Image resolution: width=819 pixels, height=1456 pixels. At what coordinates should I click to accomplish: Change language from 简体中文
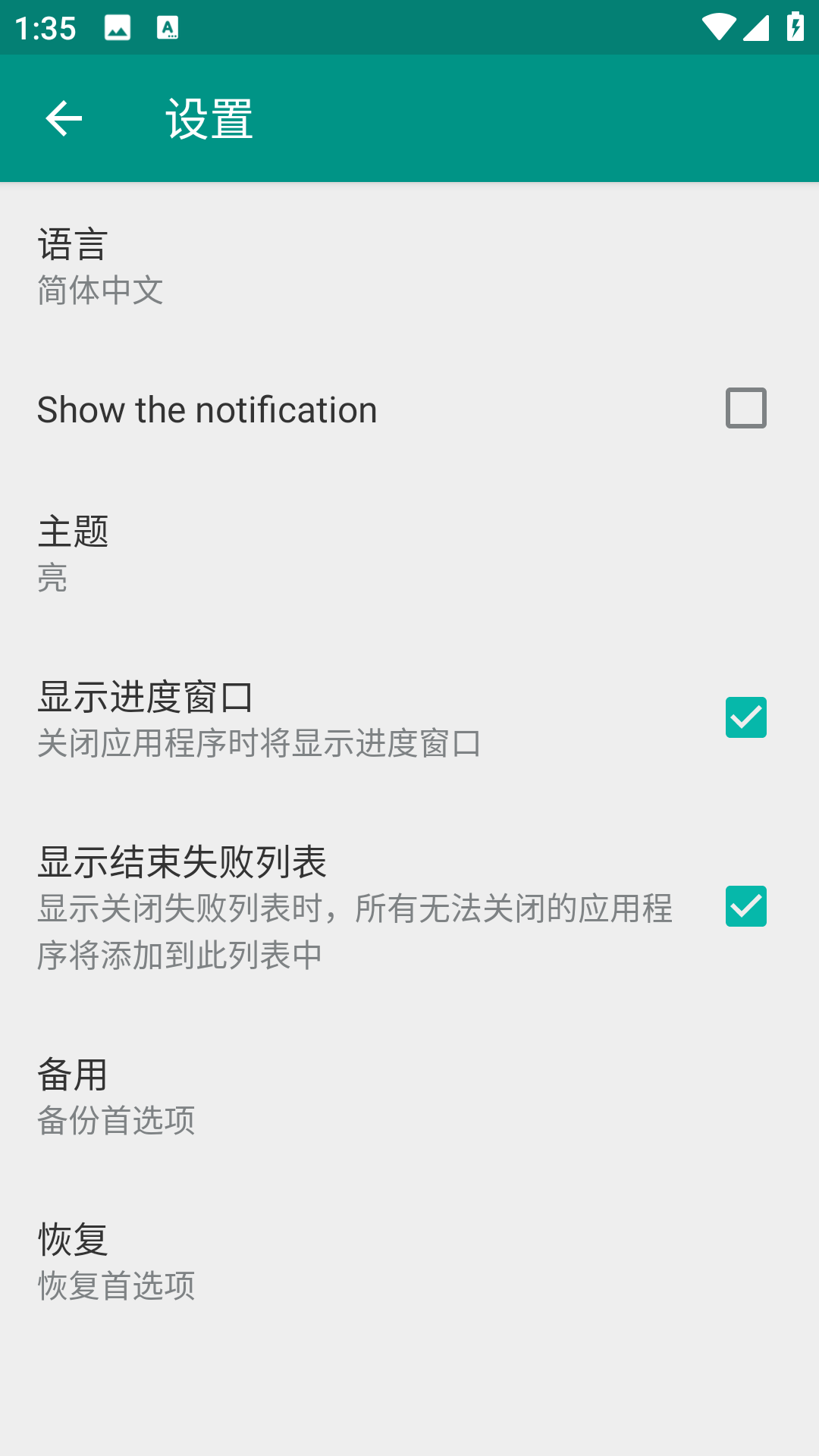pyautogui.click(x=99, y=291)
